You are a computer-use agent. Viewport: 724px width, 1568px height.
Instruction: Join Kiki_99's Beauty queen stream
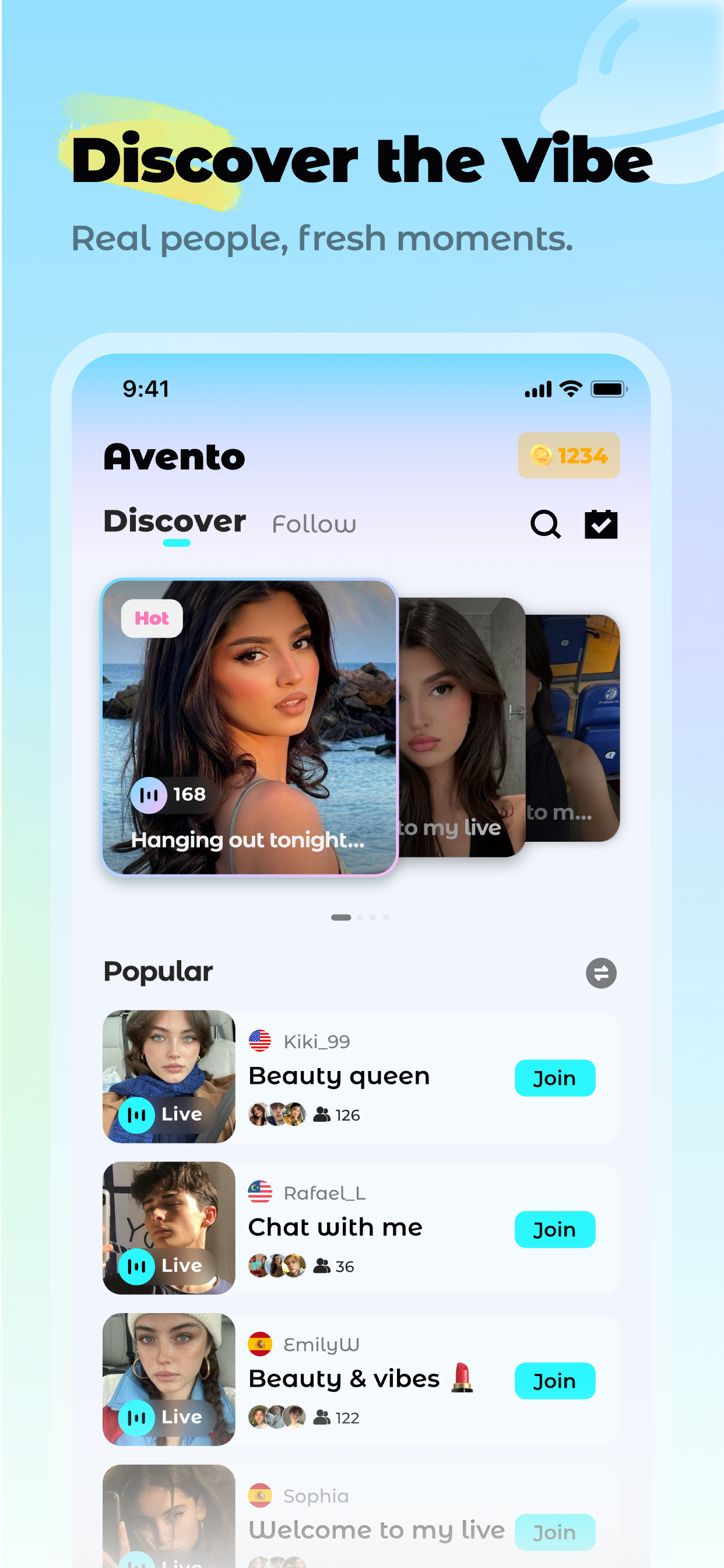554,1078
